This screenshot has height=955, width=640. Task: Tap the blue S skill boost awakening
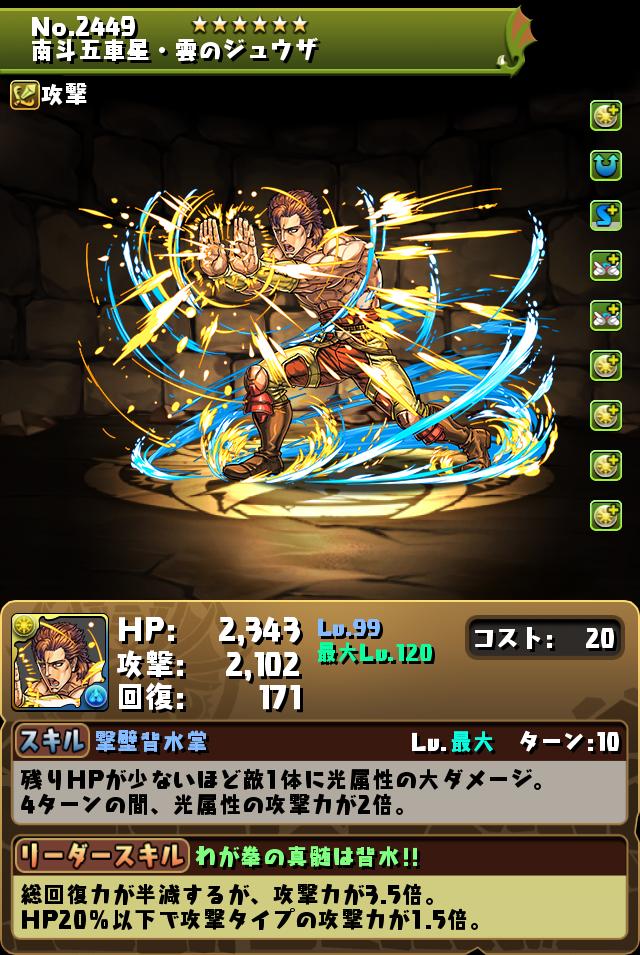(605, 215)
